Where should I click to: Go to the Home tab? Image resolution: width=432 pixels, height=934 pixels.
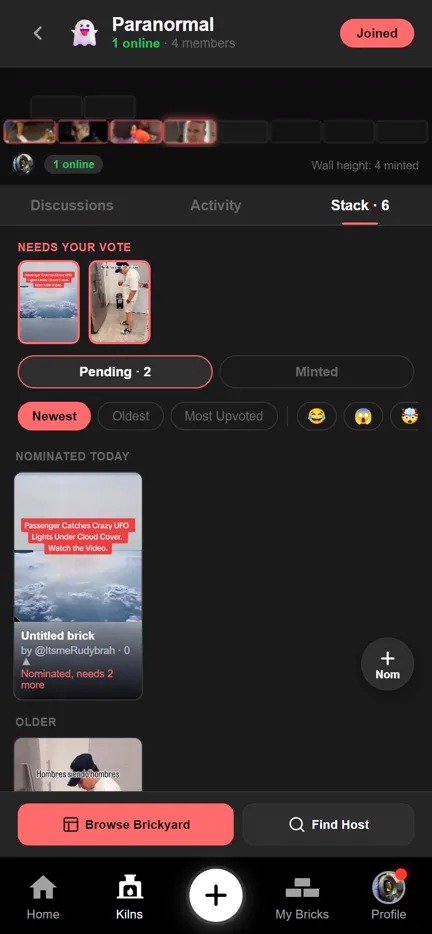click(x=43, y=898)
